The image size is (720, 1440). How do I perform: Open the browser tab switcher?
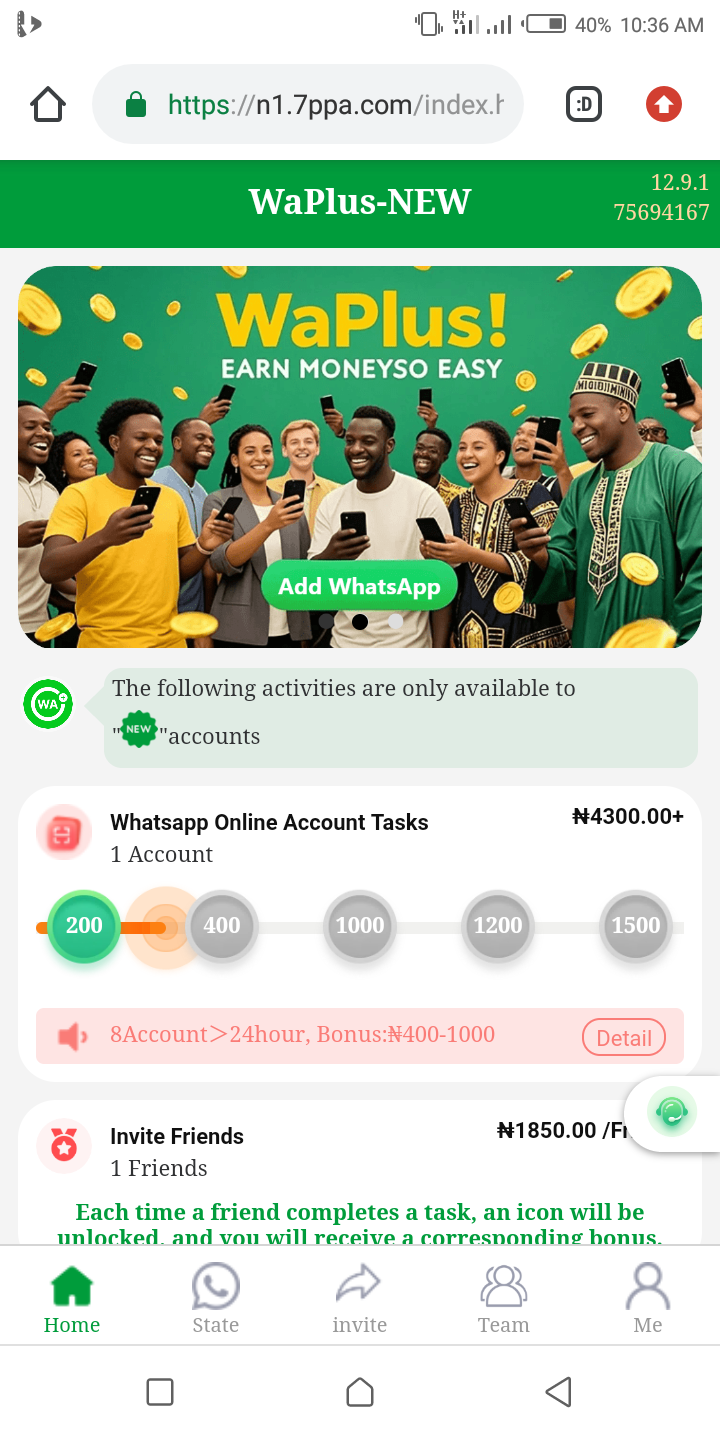pos(584,104)
